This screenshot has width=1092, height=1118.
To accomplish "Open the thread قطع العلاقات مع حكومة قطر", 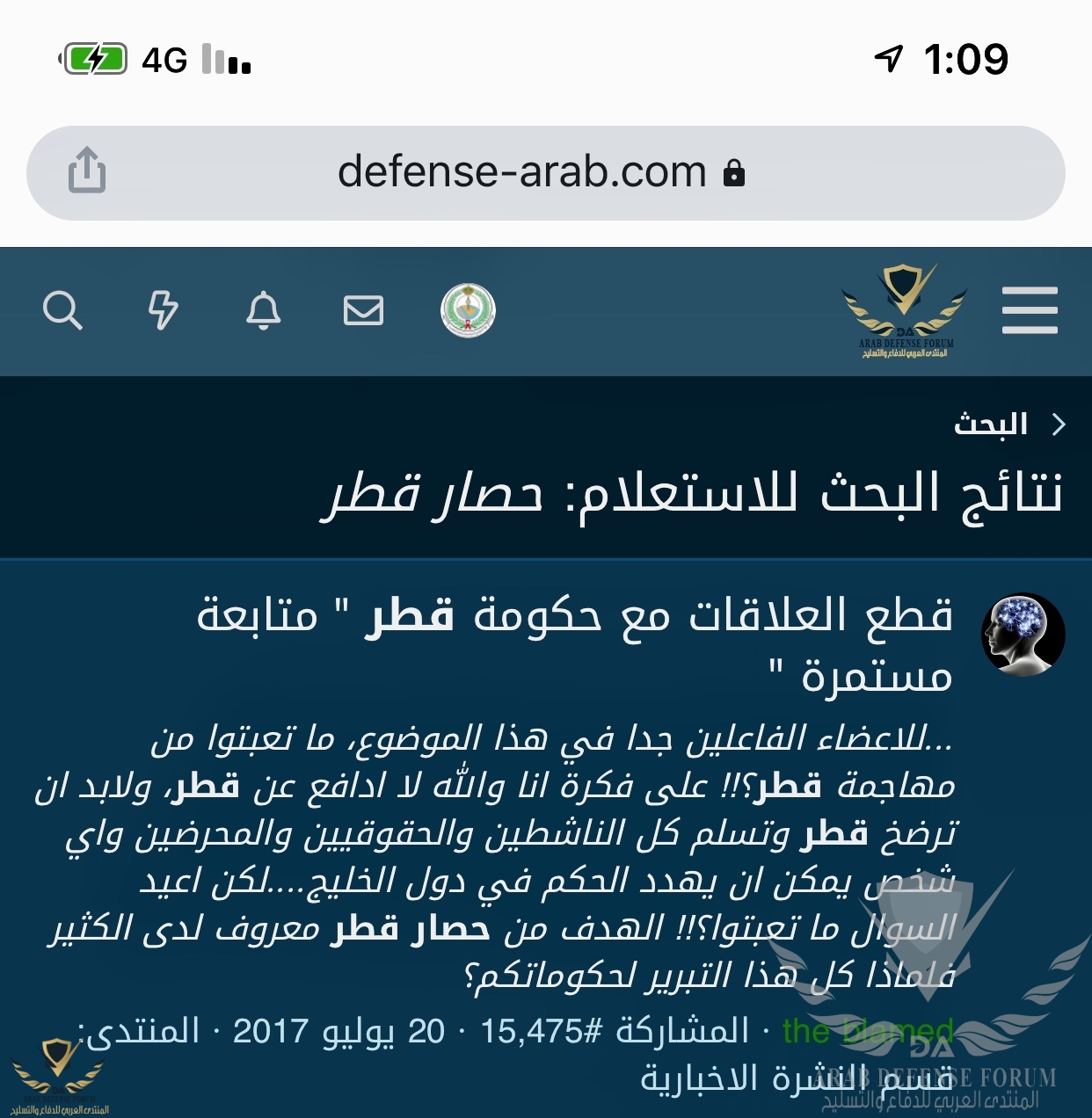I will coord(615,617).
